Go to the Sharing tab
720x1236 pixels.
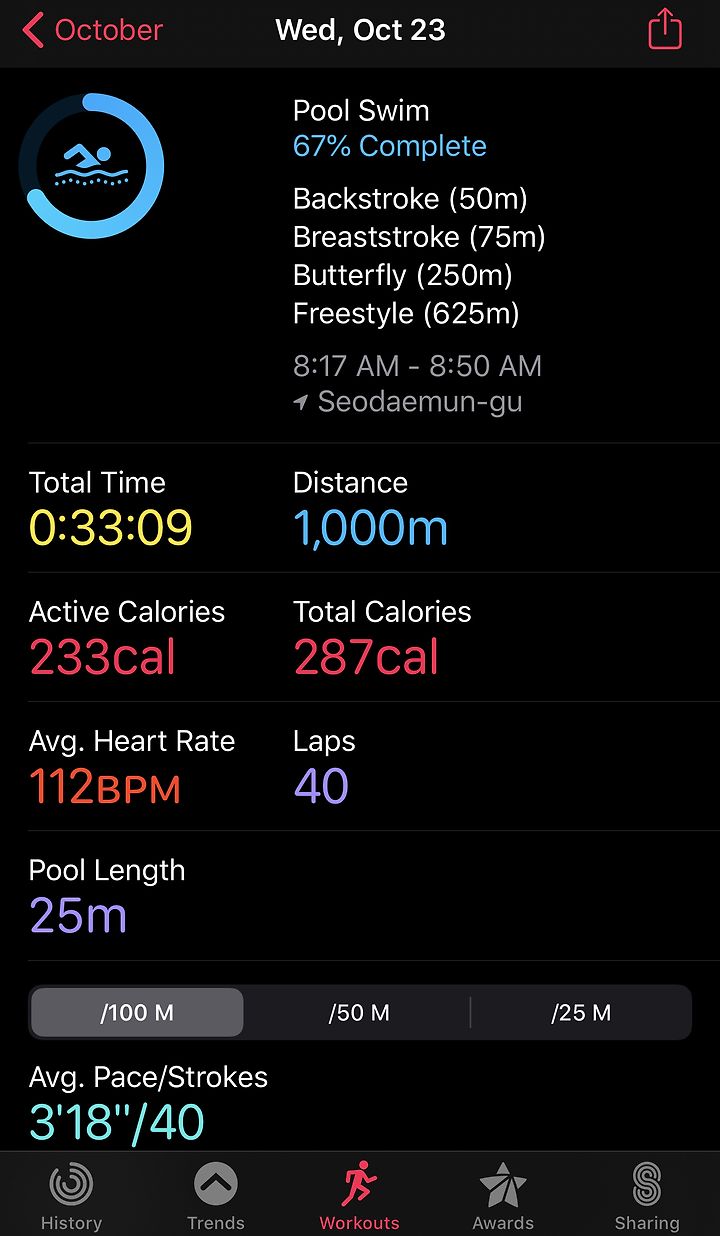click(647, 1196)
